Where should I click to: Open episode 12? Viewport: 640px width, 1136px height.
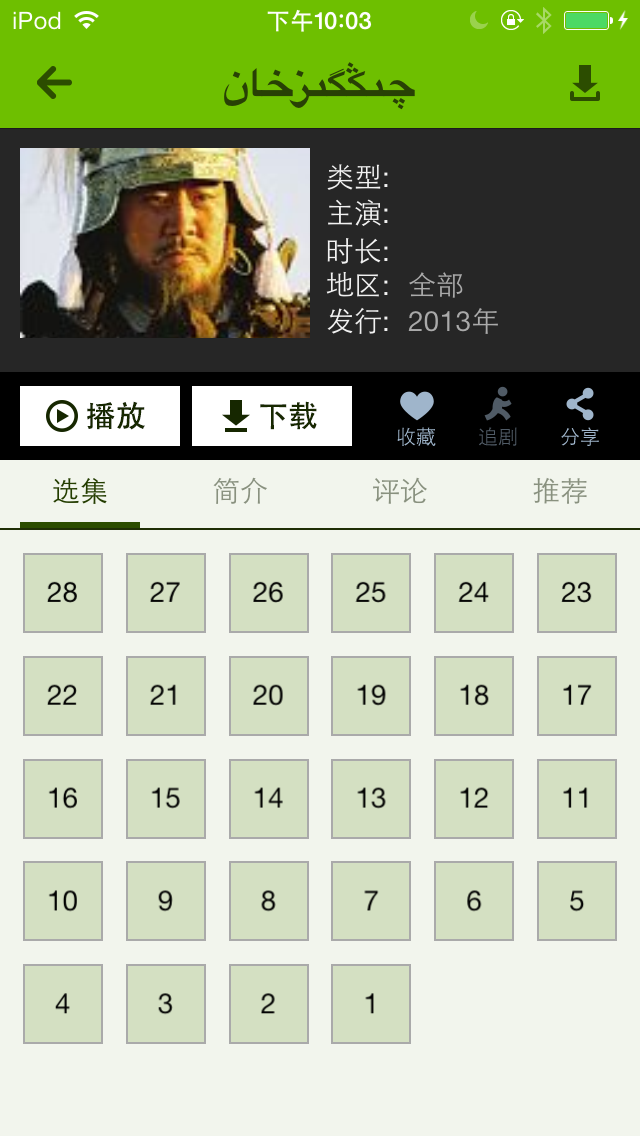tap(474, 799)
